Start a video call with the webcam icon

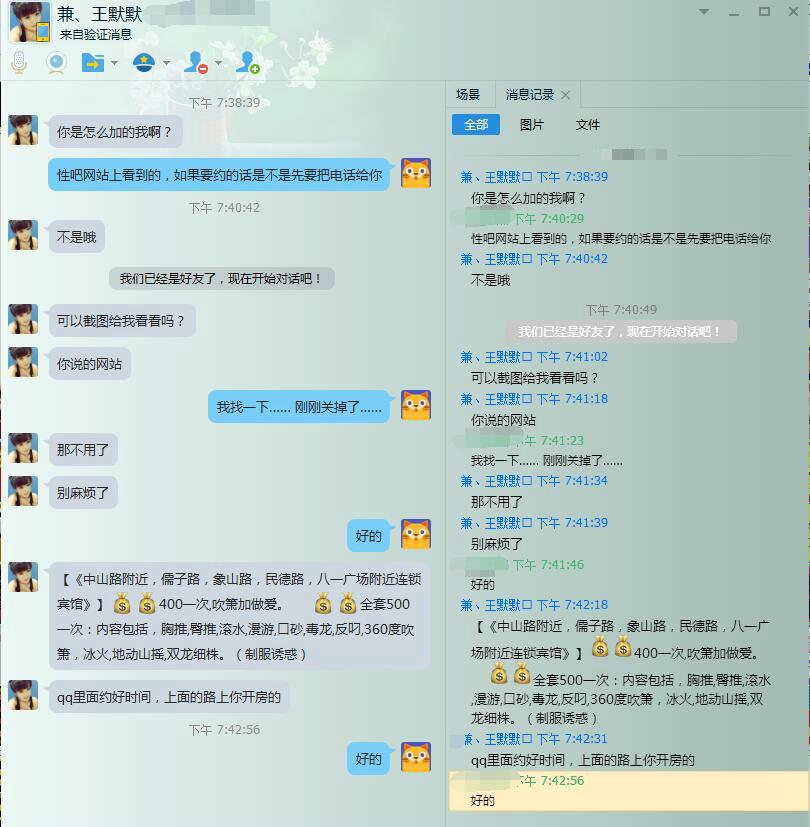coord(56,63)
